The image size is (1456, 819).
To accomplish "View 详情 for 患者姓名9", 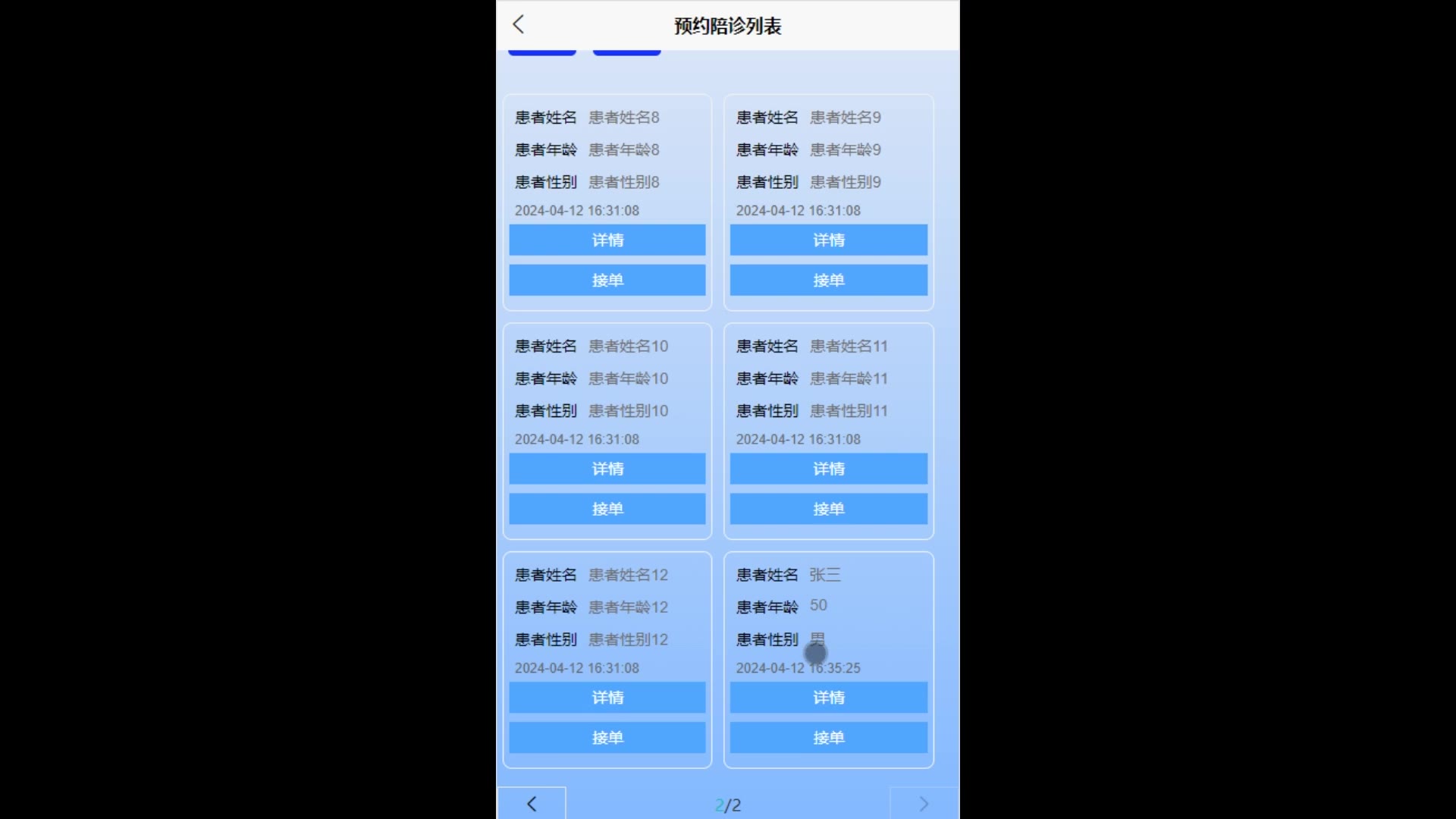I will tap(828, 240).
